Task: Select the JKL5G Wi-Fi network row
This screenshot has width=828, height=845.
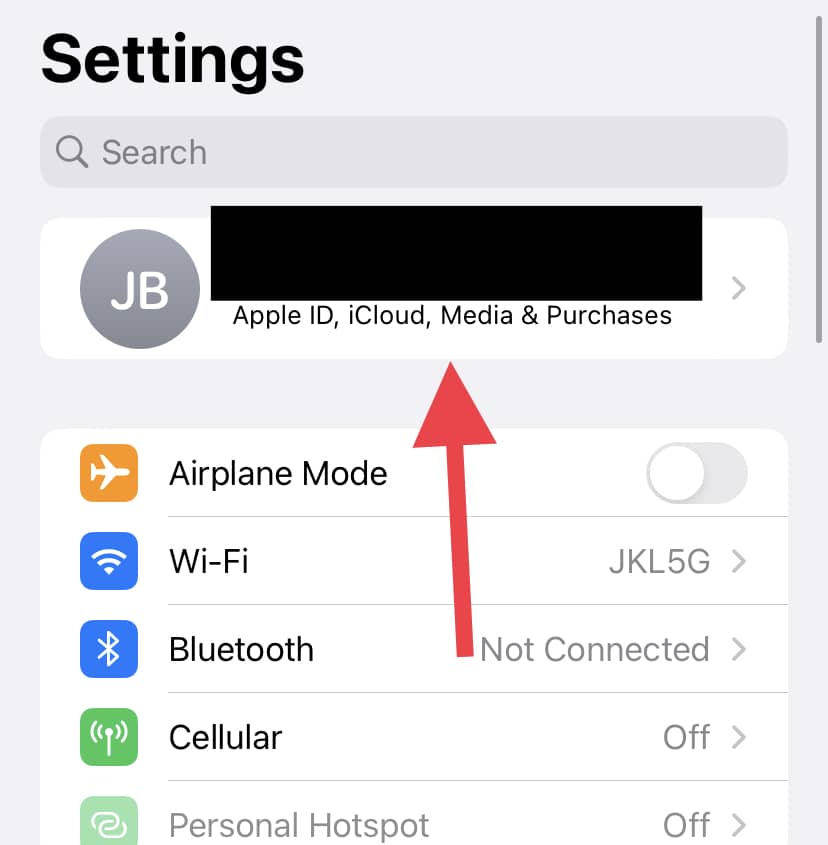Action: tap(659, 561)
